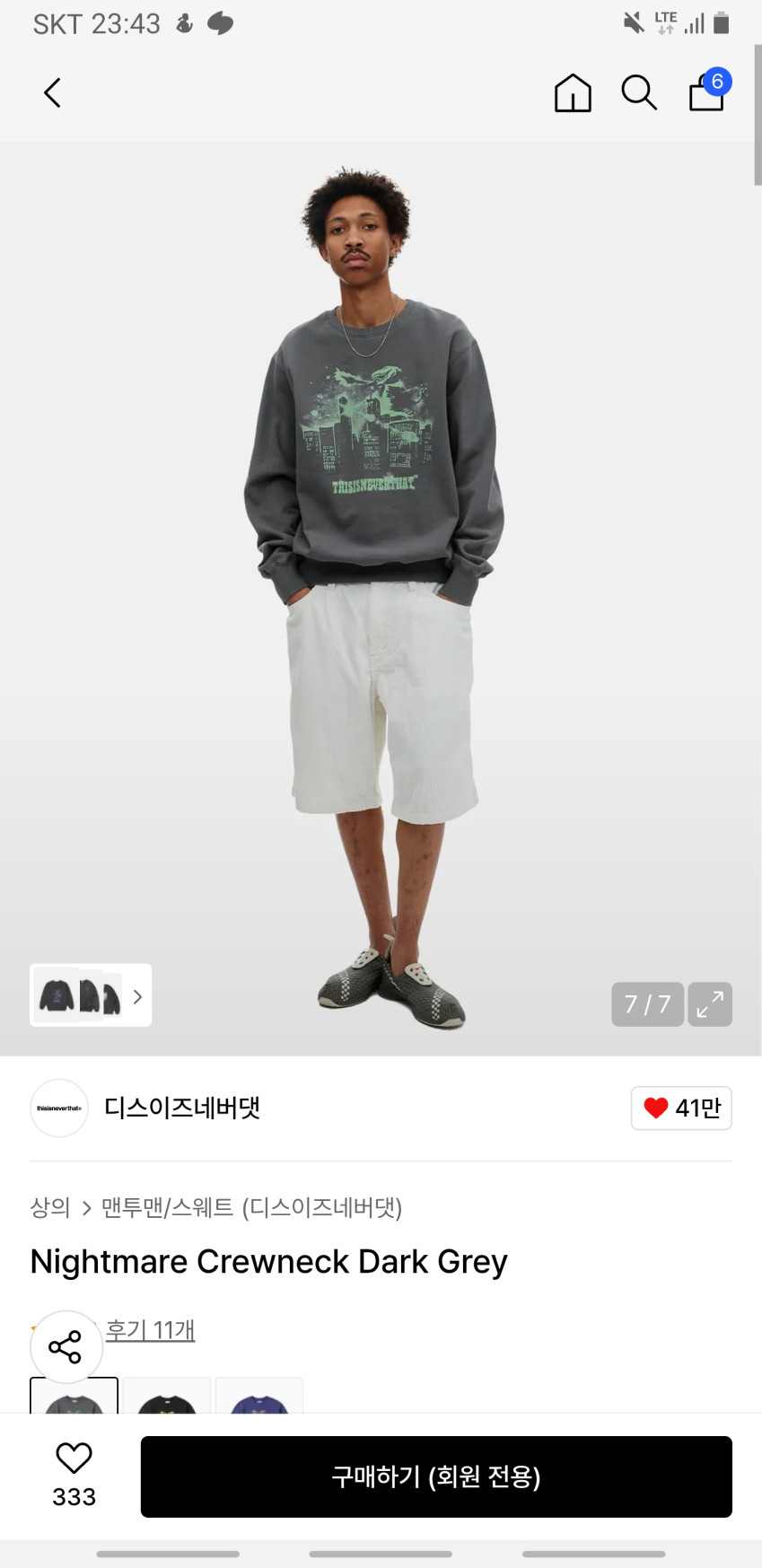This screenshot has height=1568, width=762.
Task: Tap 구매하기 (회원 전용) purchase button
Action: click(x=436, y=1477)
